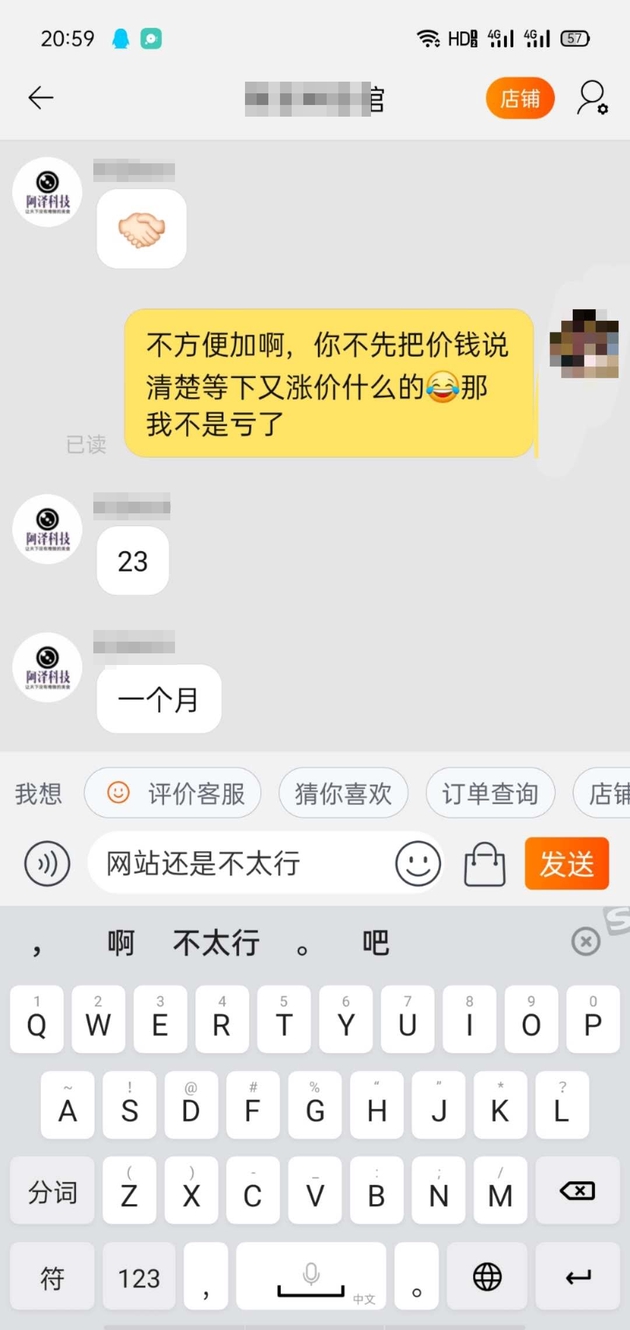The width and height of the screenshot is (630, 1330).
Task: Open the emoji picker
Action: 418,863
